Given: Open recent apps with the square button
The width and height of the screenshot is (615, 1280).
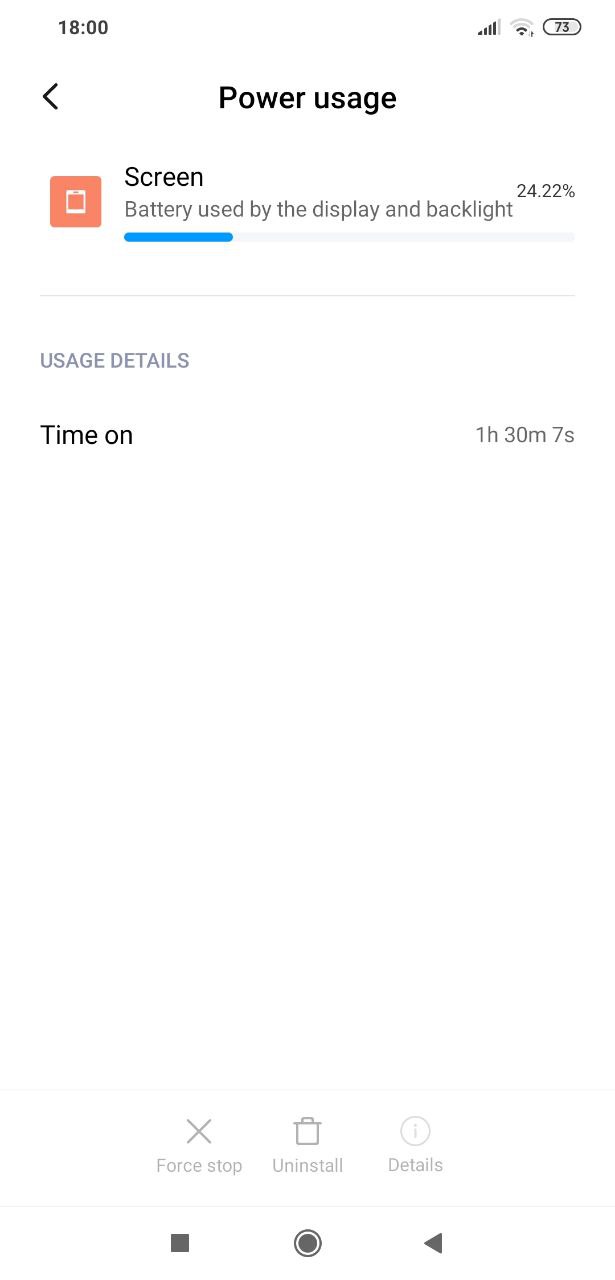Looking at the screenshot, I should pyautogui.click(x=180, y=1243).
